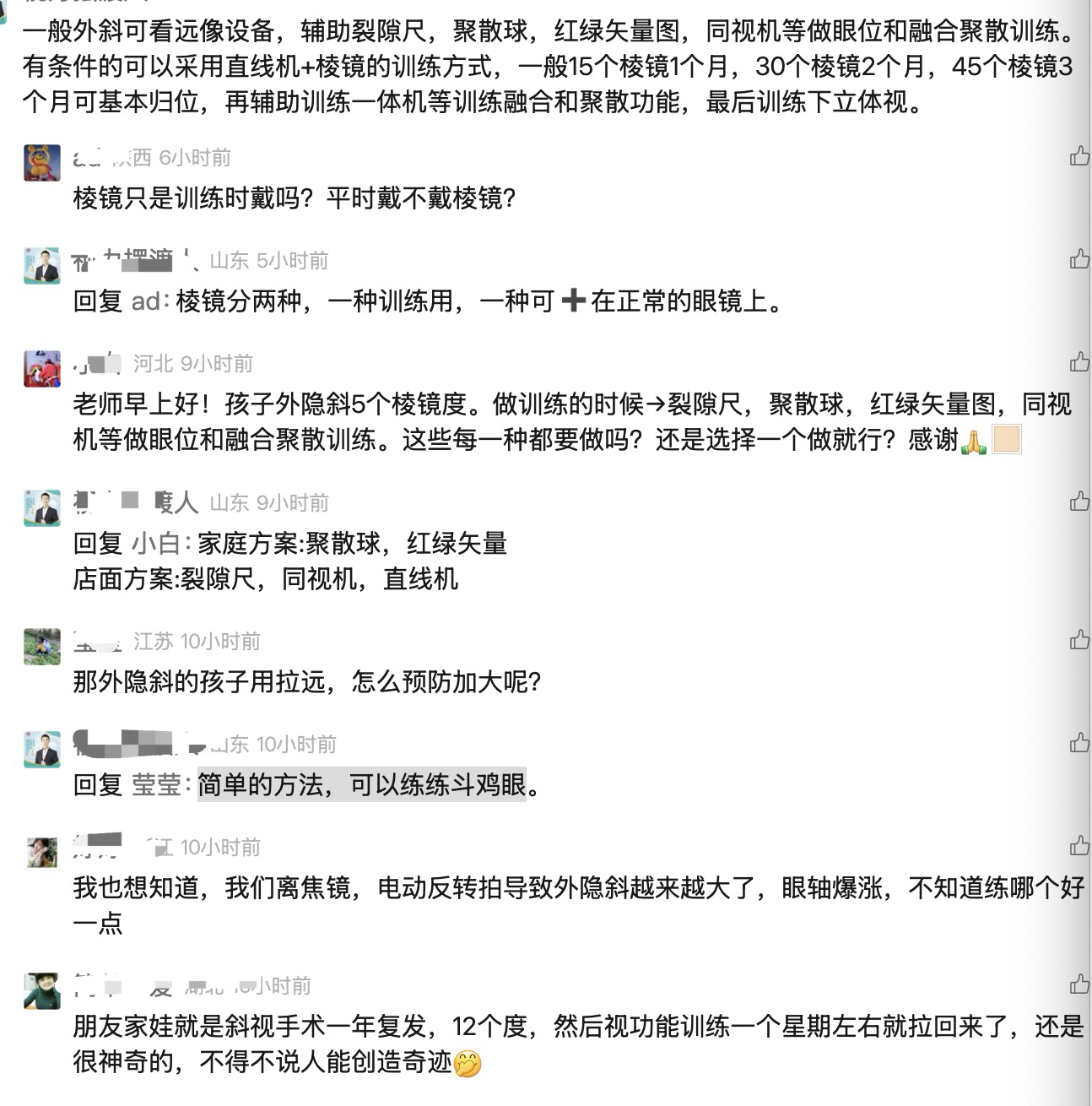Open author avatar on '棱镜分两种' reply

coord(42,266)
